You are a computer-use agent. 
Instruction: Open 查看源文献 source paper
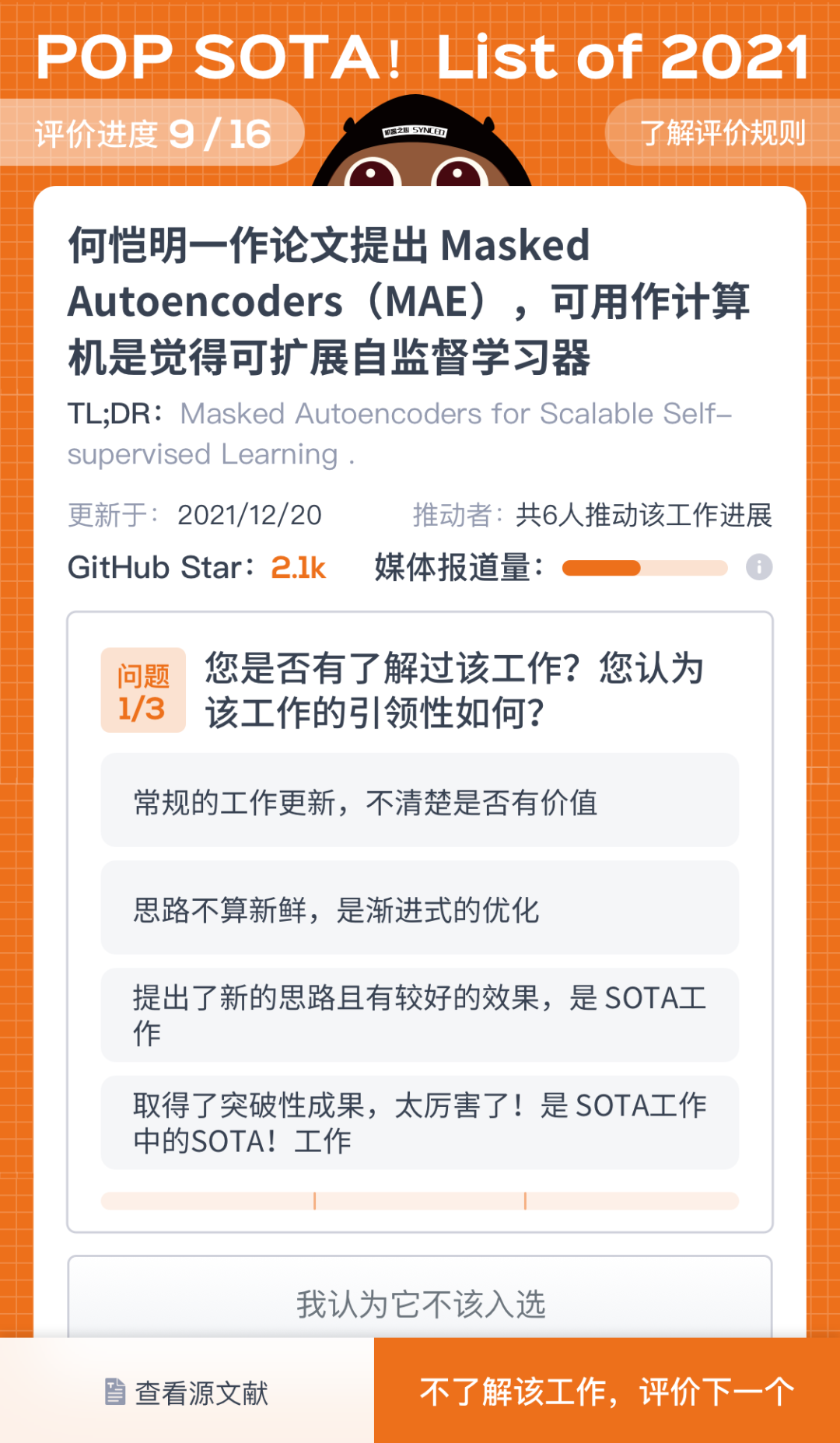coord(187,1392)
